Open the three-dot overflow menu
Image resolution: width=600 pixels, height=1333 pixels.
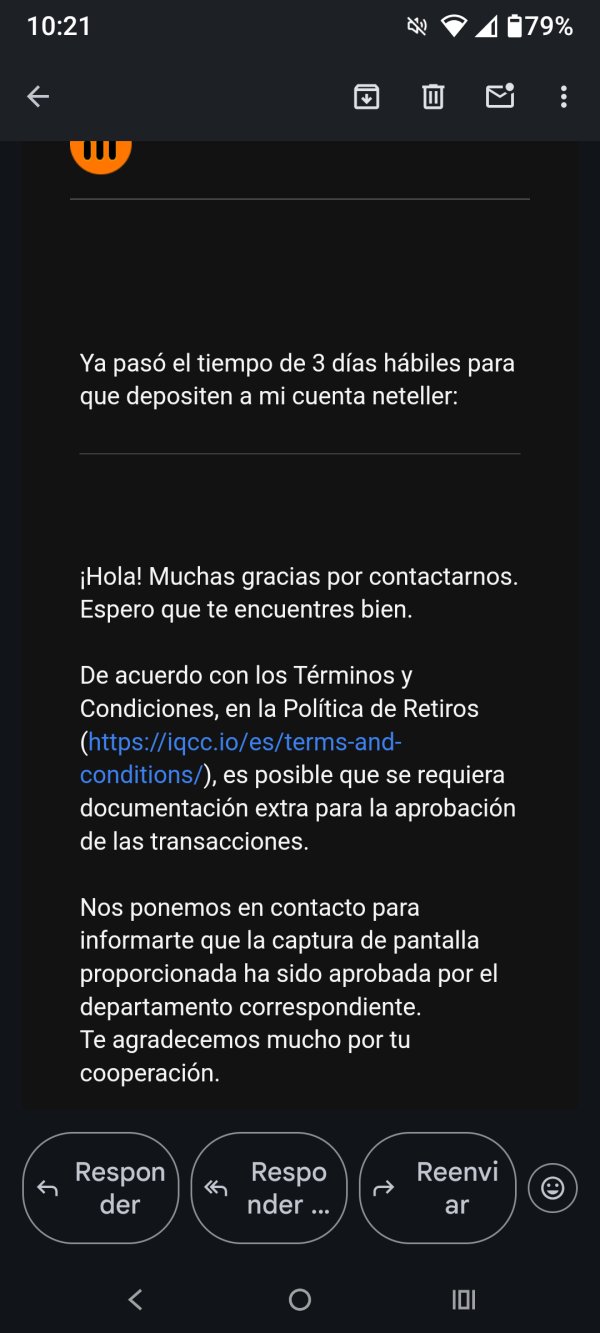coord(564,97)
